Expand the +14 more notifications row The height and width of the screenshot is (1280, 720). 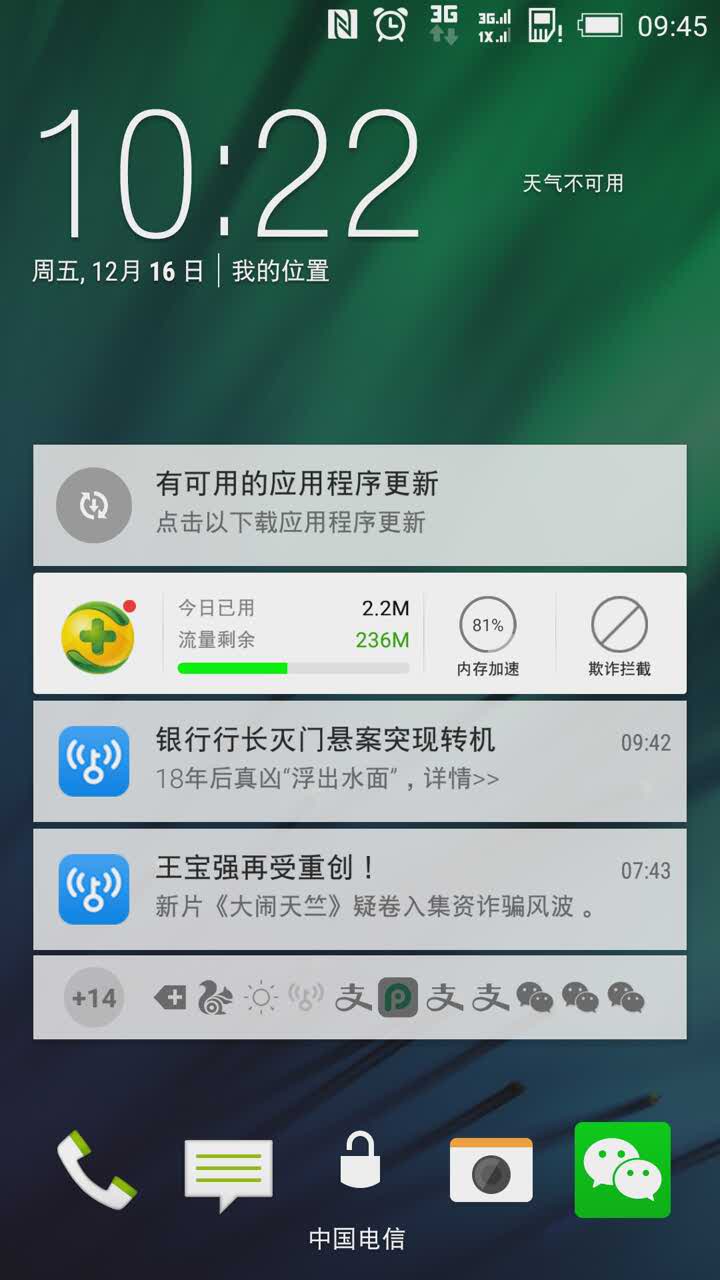(x=94, y=997)
